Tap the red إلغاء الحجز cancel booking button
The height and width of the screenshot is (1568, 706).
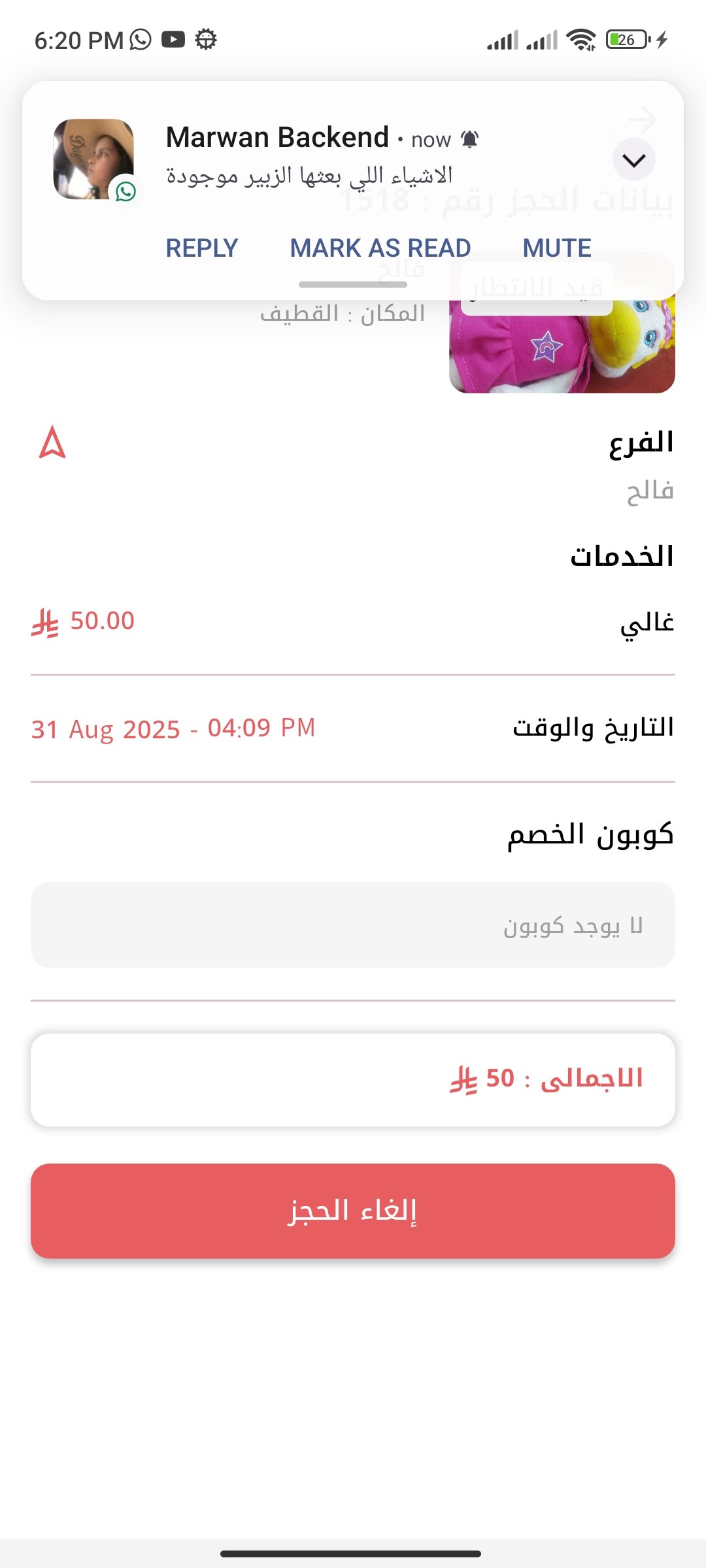[x=353, y=1211]
